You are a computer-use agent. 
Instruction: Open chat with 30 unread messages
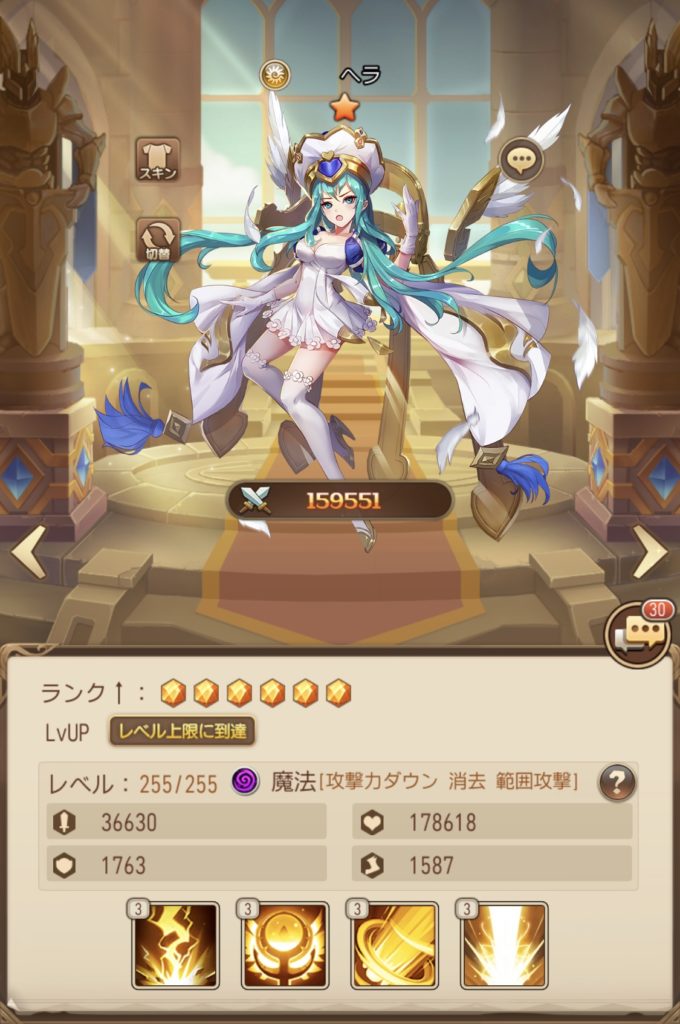tap(638, 634)
